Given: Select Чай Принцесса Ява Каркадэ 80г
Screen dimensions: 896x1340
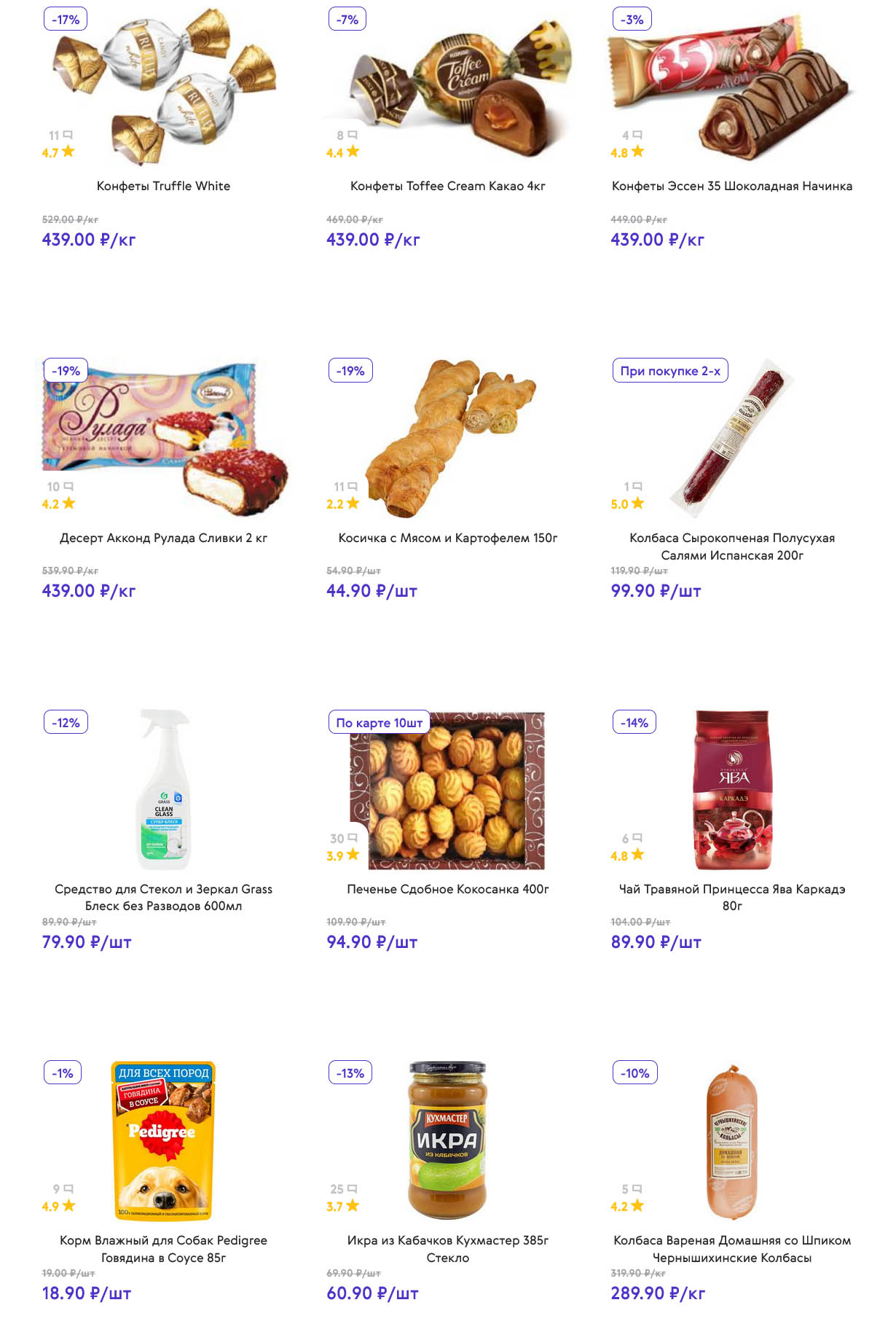Looking at the screenshot, I should coord(731,897).
